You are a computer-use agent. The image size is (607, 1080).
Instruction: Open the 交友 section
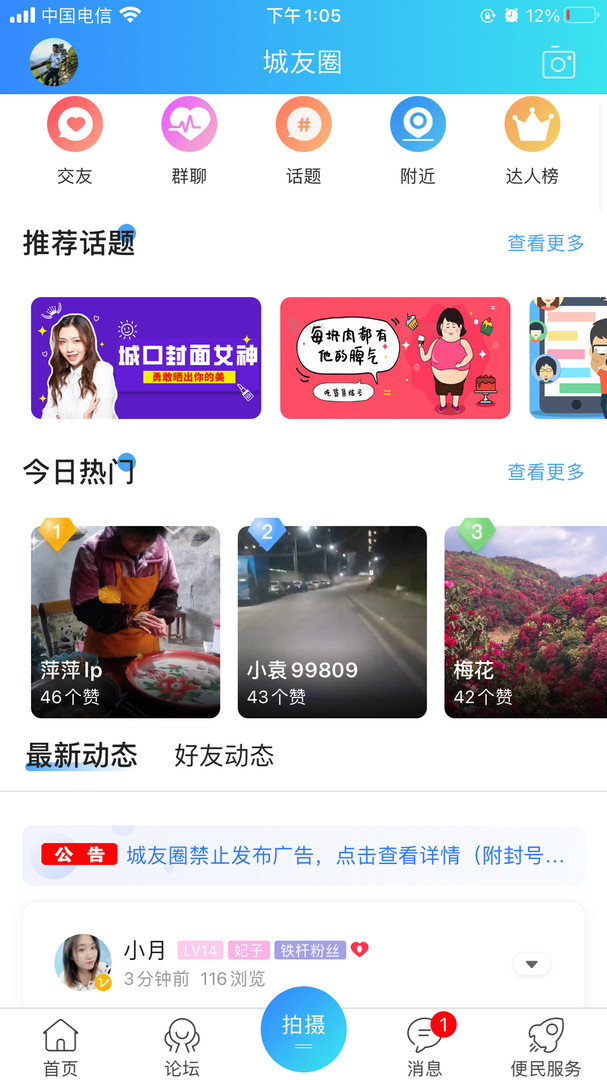(74, 142)
